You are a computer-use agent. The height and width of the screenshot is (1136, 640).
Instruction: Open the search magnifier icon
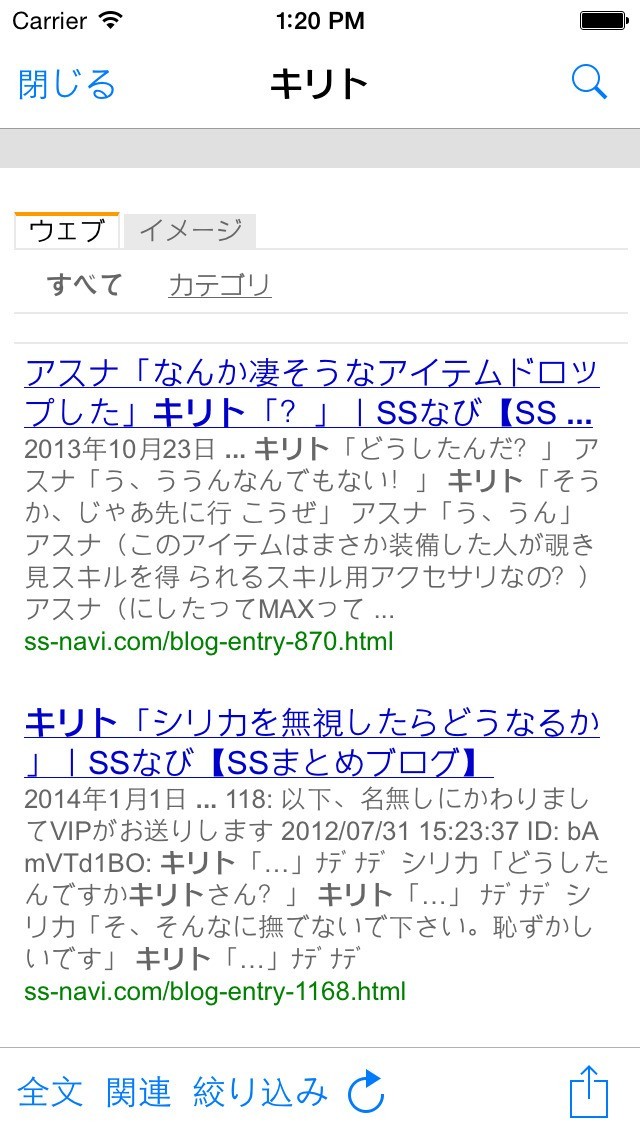tap(589, 83)
